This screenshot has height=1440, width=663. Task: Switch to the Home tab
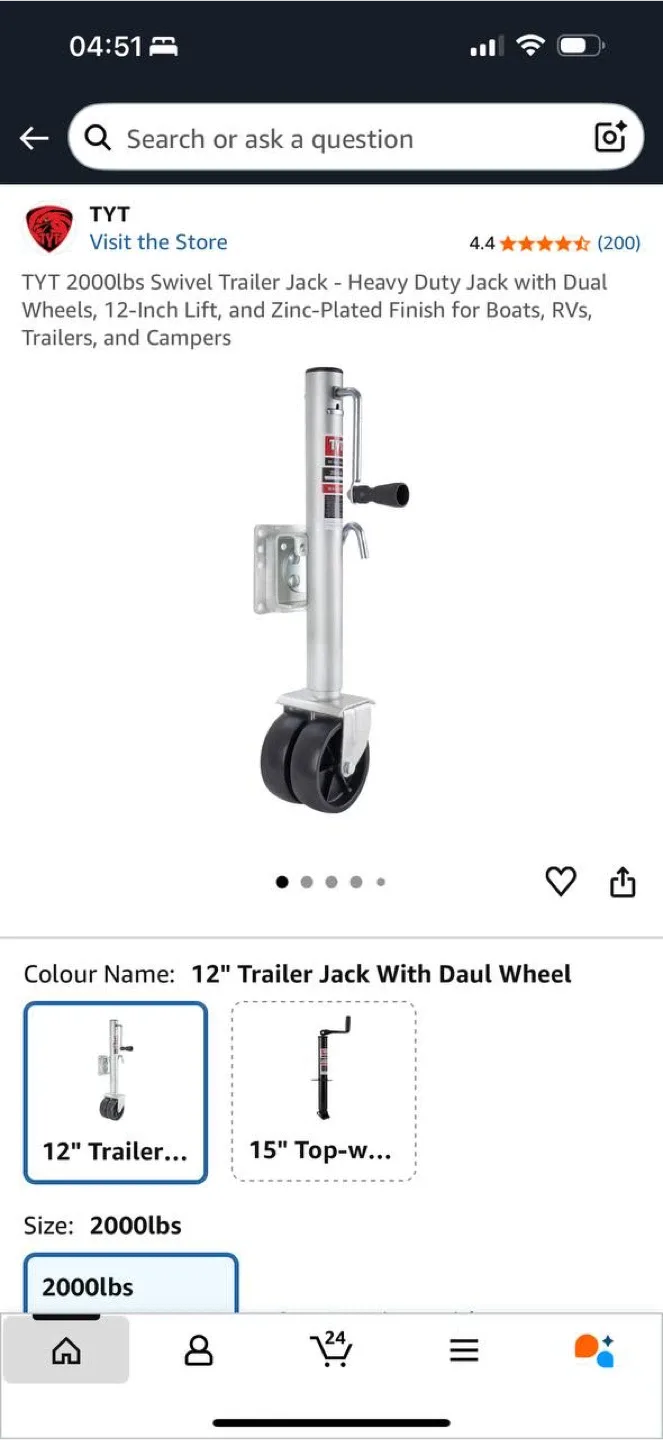coord(66,1350)
